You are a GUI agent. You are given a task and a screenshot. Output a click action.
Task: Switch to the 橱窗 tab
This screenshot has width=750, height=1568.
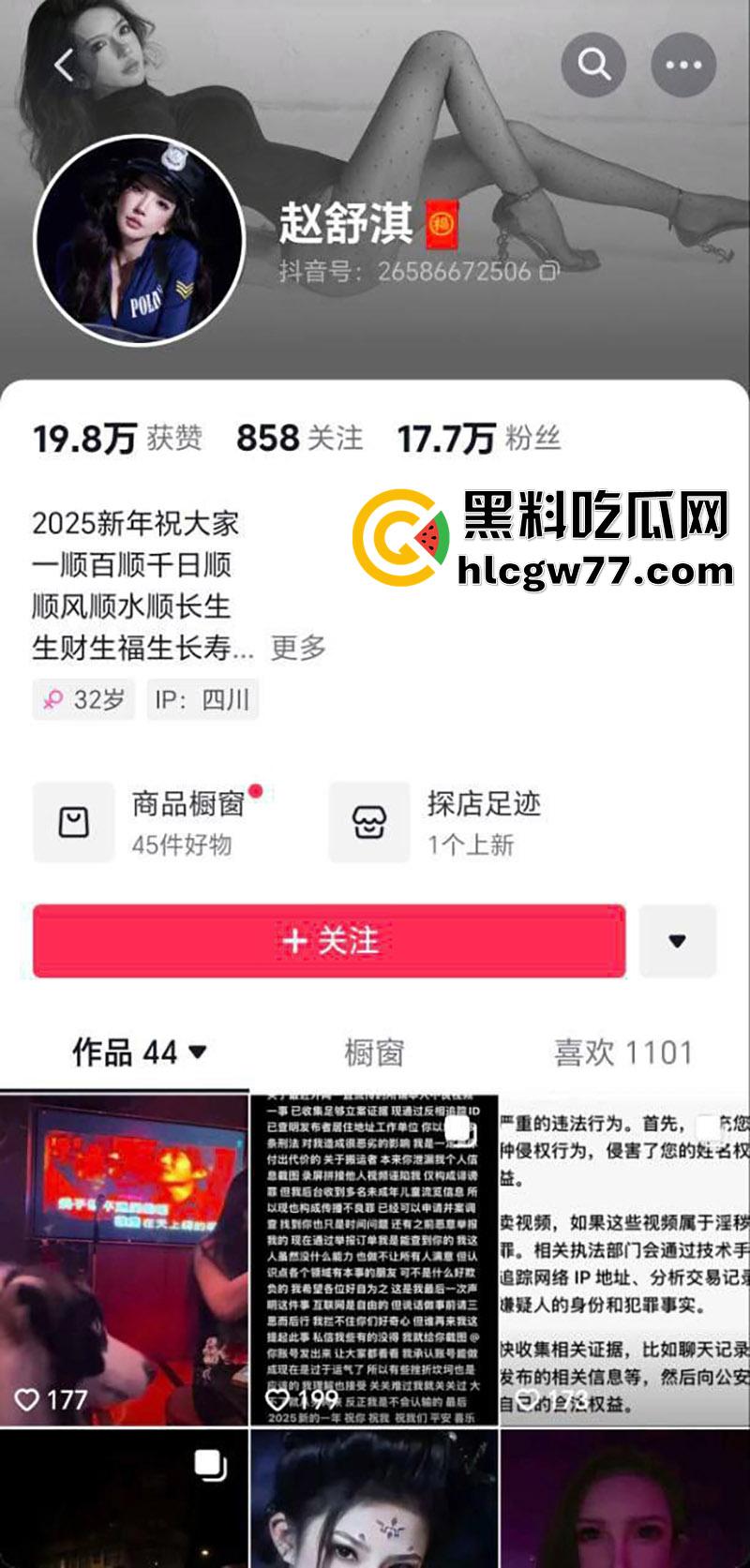[x=374, y=1053]
